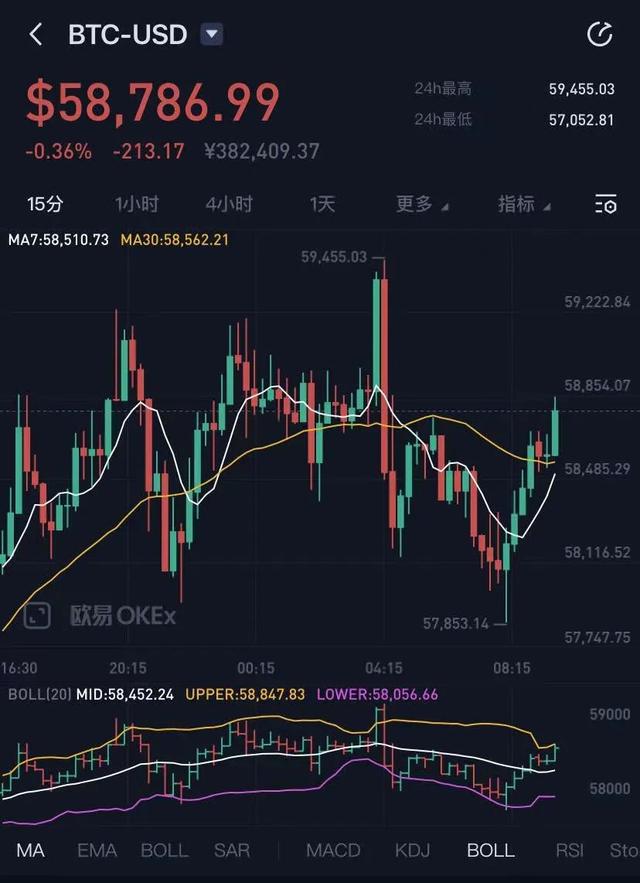
Task: Select the SAR indicator
Action: pyautogui.click(x=231, y=850)
